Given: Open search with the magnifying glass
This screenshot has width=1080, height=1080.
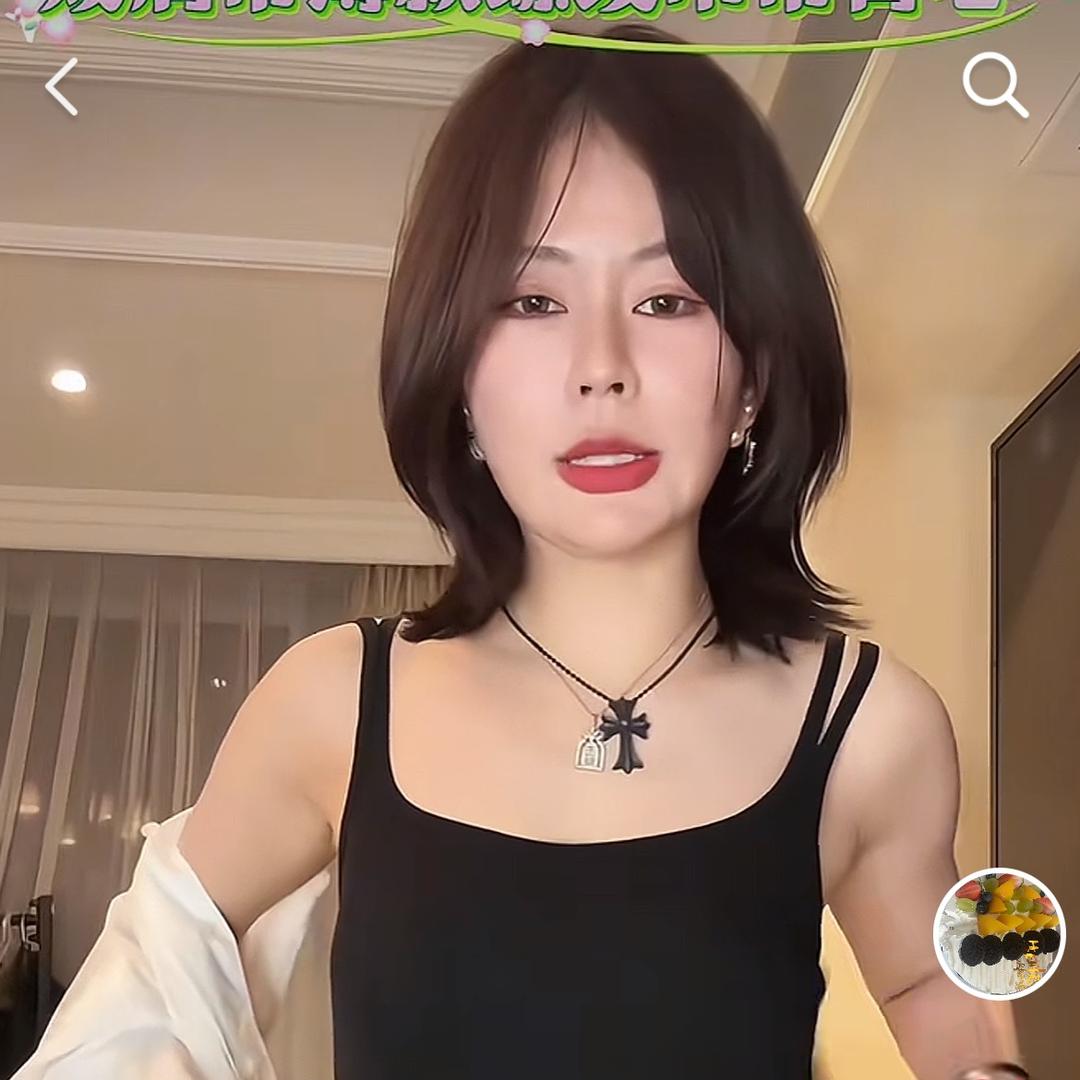Looking at the screenshot, I should coord(994,85).
